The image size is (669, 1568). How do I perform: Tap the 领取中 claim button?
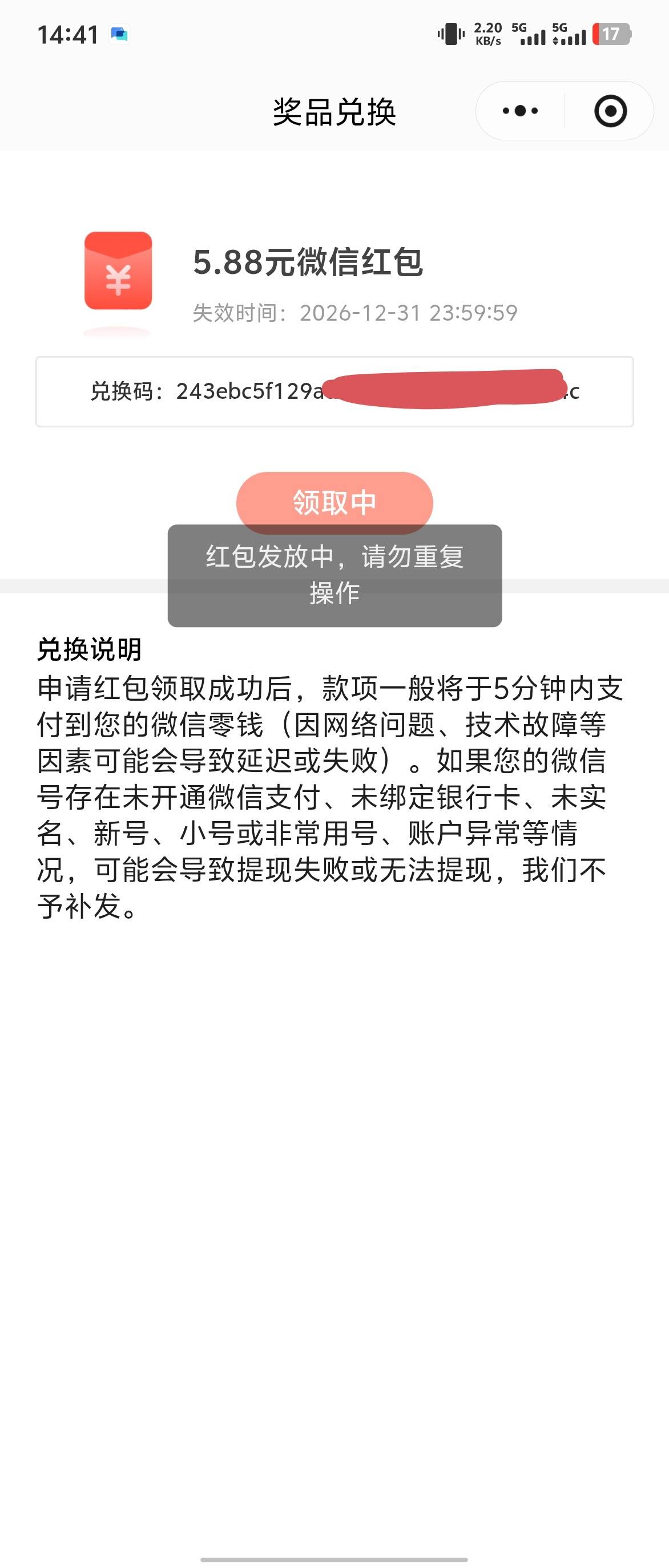click(334, 502)
